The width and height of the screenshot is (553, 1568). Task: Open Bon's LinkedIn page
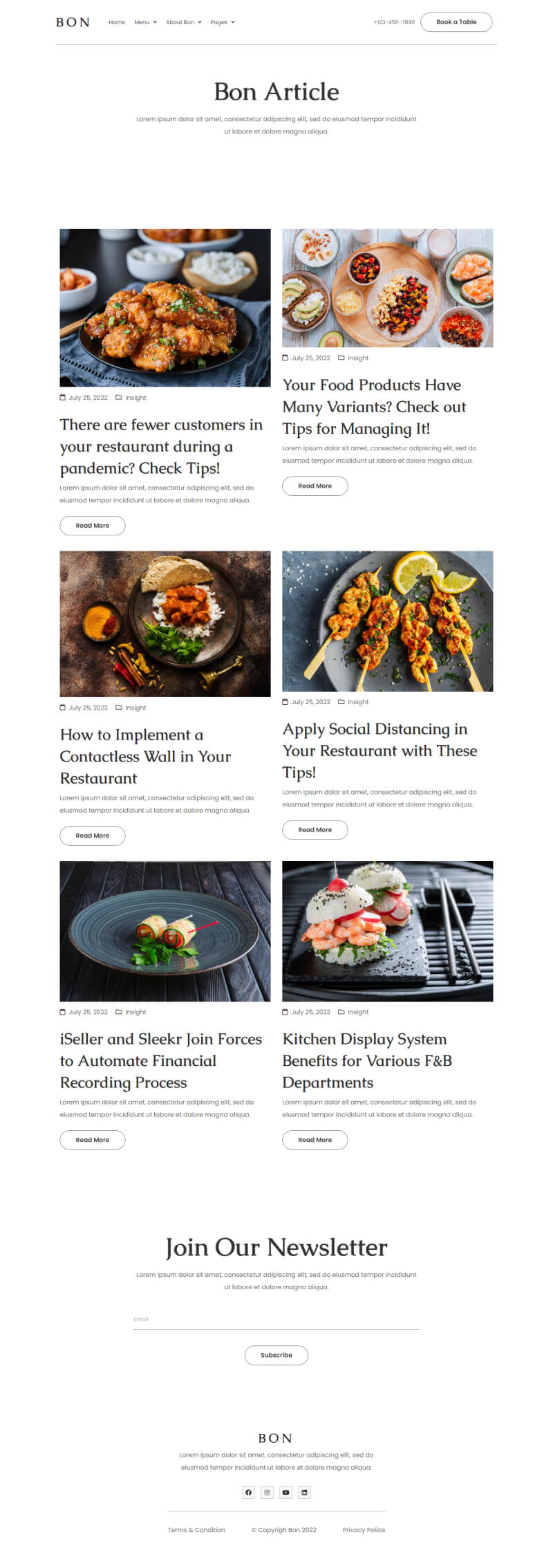point(304,1492)
